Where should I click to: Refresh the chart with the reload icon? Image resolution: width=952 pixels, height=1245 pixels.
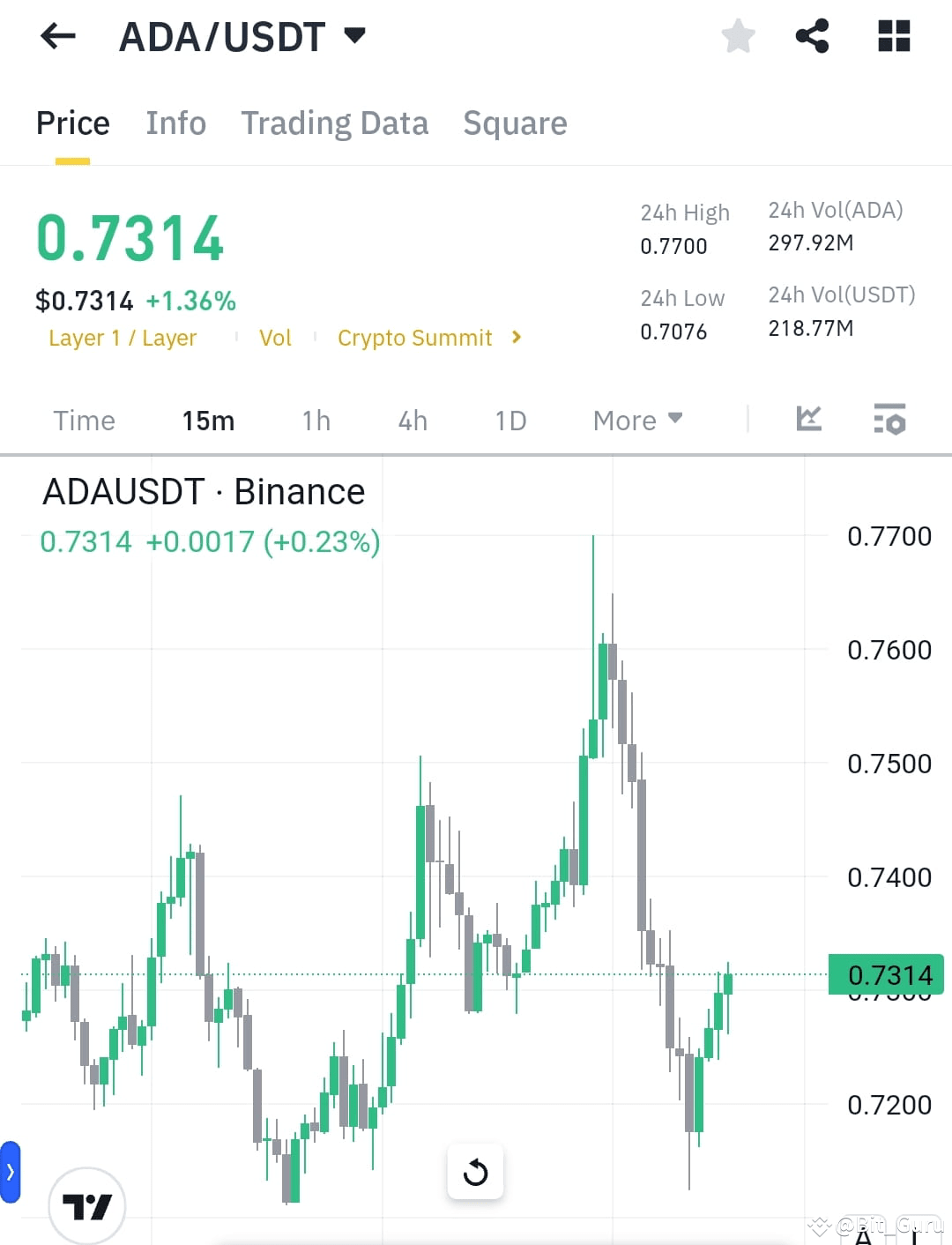[475, 1172]
